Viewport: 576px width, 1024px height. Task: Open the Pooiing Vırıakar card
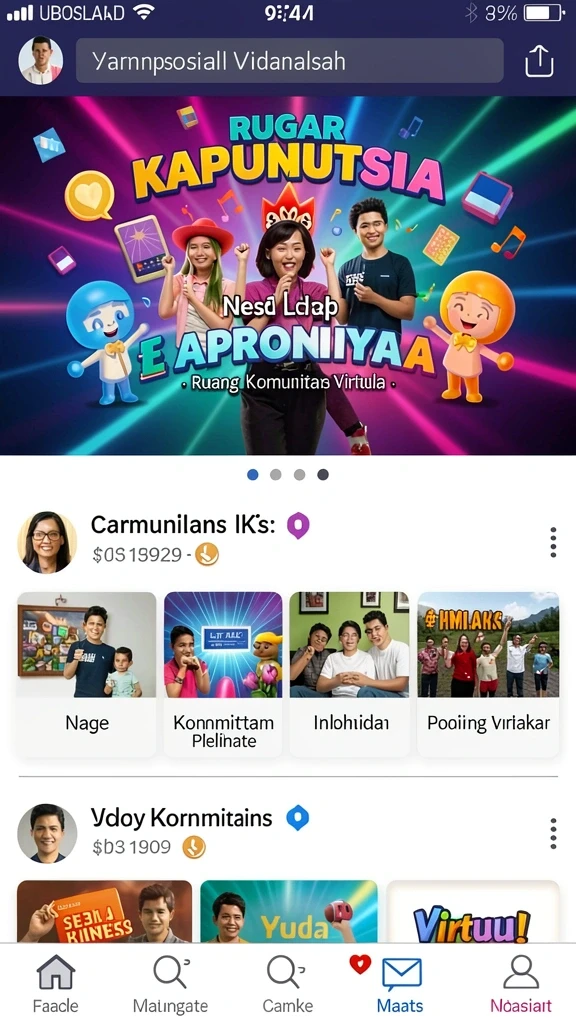488,674
